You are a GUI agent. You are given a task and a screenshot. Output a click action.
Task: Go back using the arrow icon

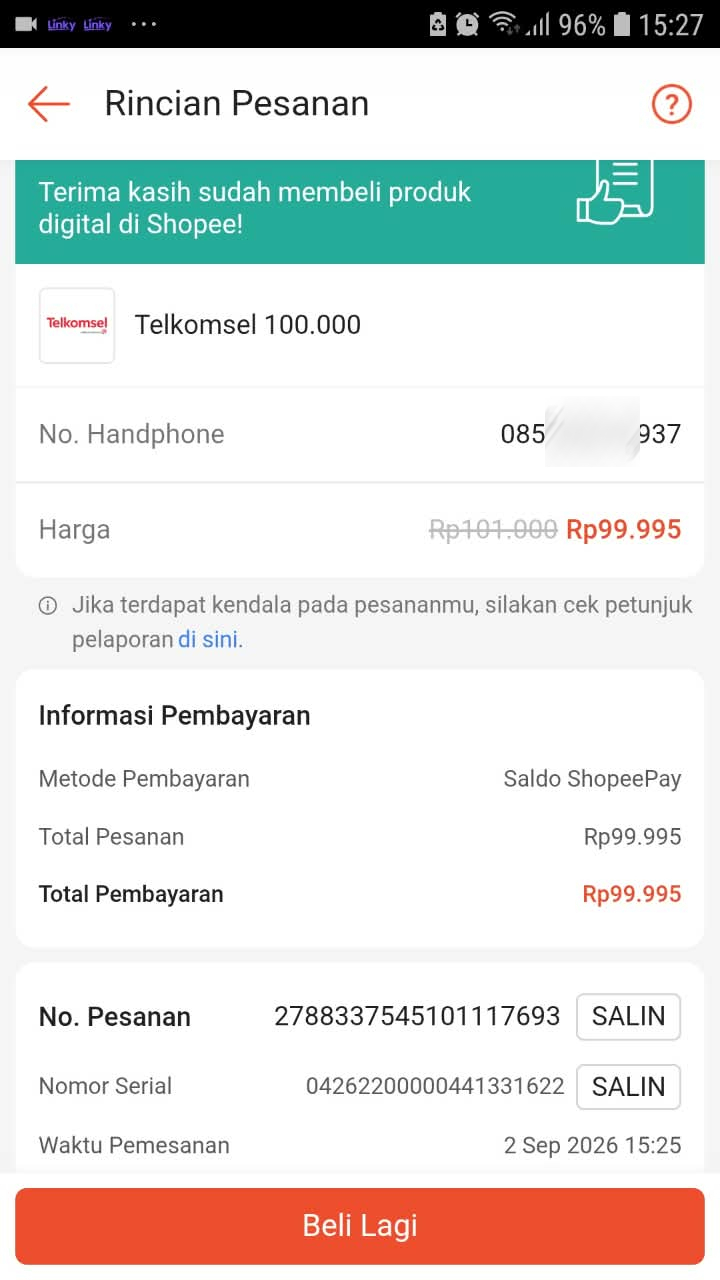pos(49,104)
